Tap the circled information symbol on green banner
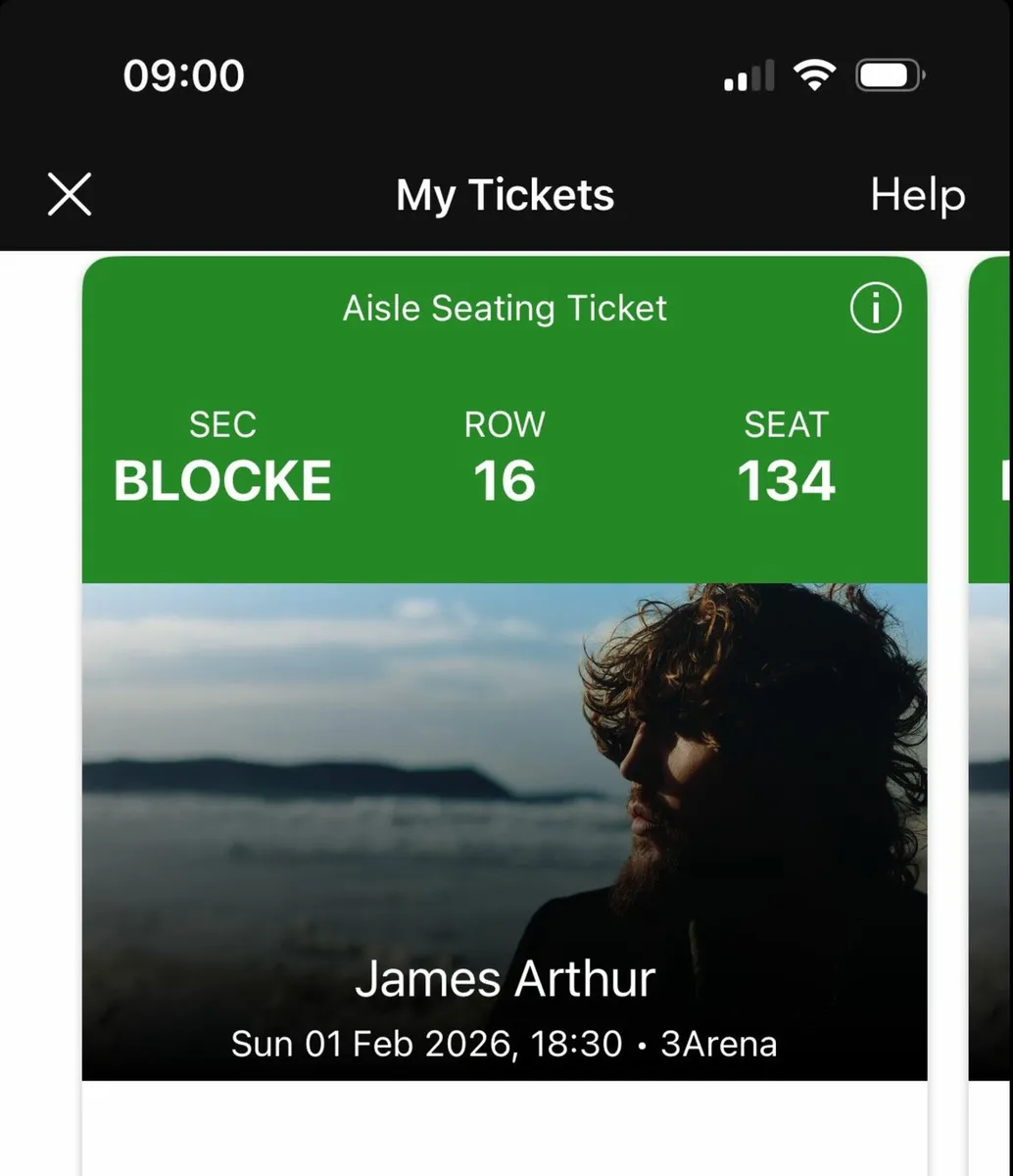Image resolution: width=1013 pixels, height=1176 pixels. pos(875,307)
